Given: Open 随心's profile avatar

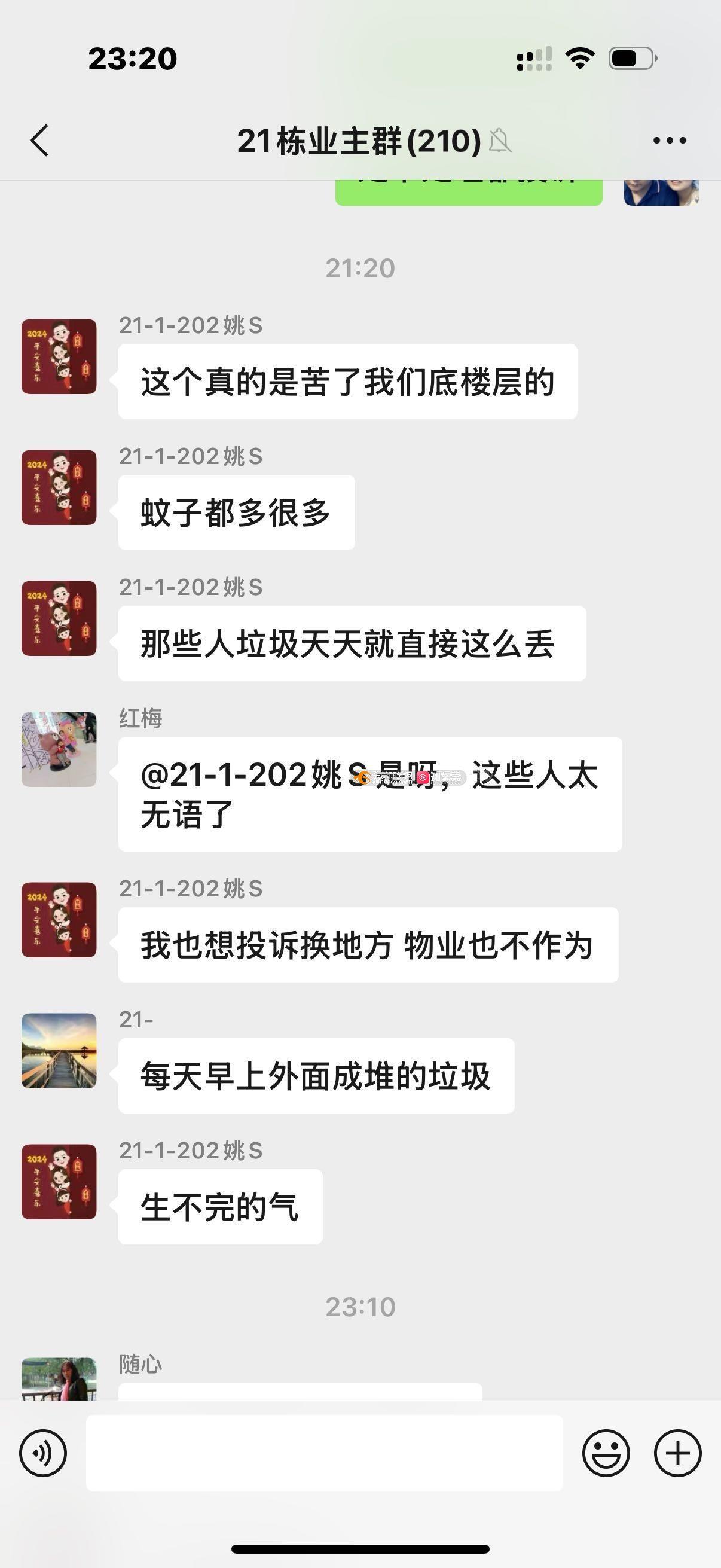Looking at the screenshot, I should point(59,1379).
